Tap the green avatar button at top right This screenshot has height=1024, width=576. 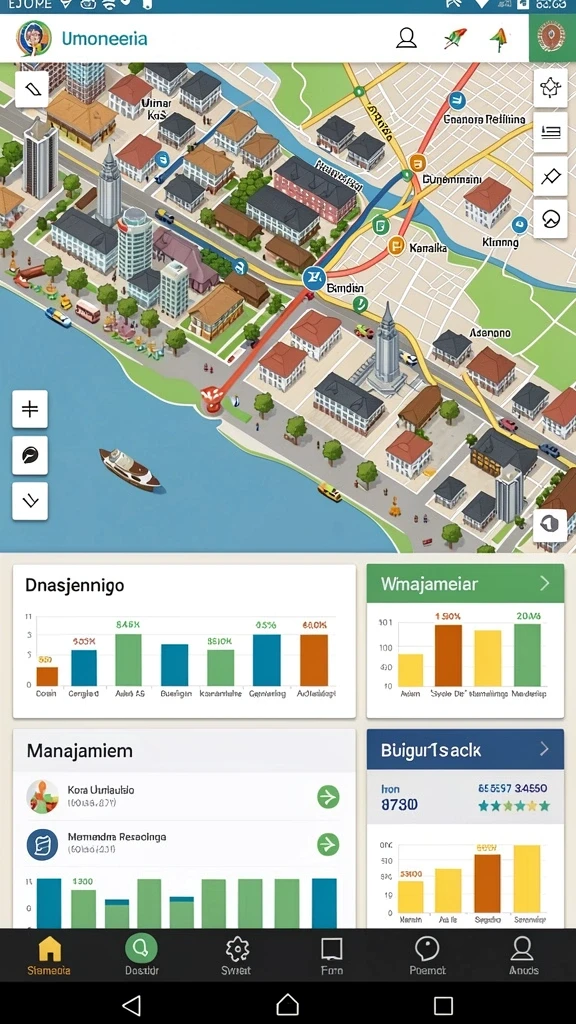coord(552,38)
